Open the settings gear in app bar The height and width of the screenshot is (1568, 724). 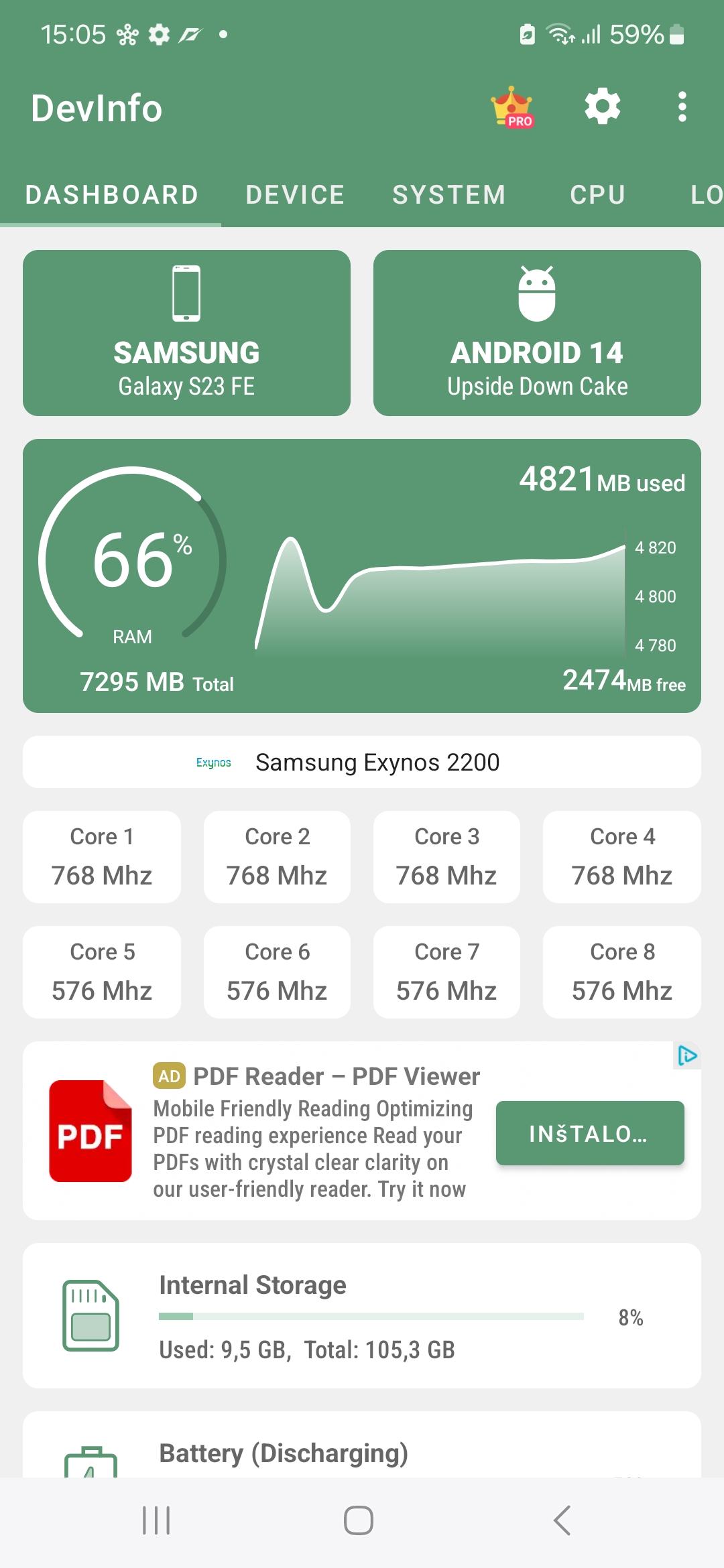602,107
